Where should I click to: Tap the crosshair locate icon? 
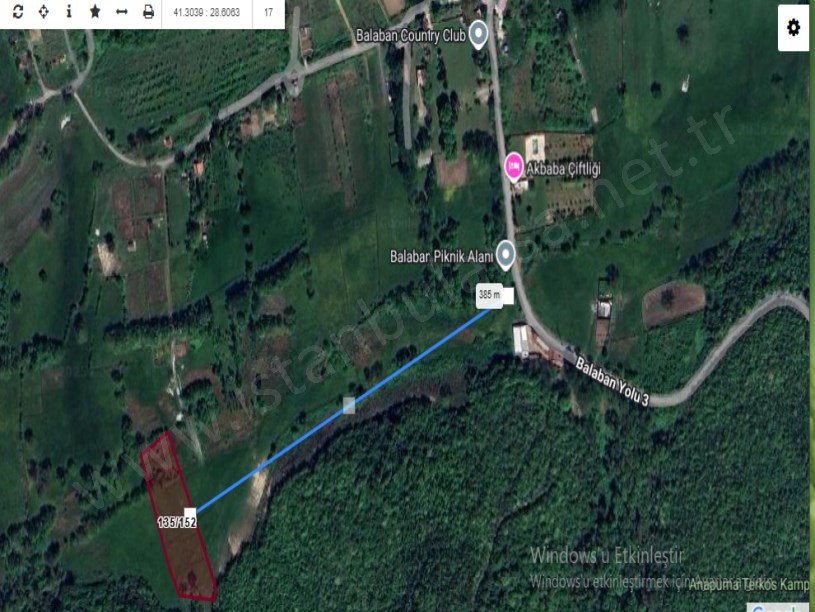[43, 12]
